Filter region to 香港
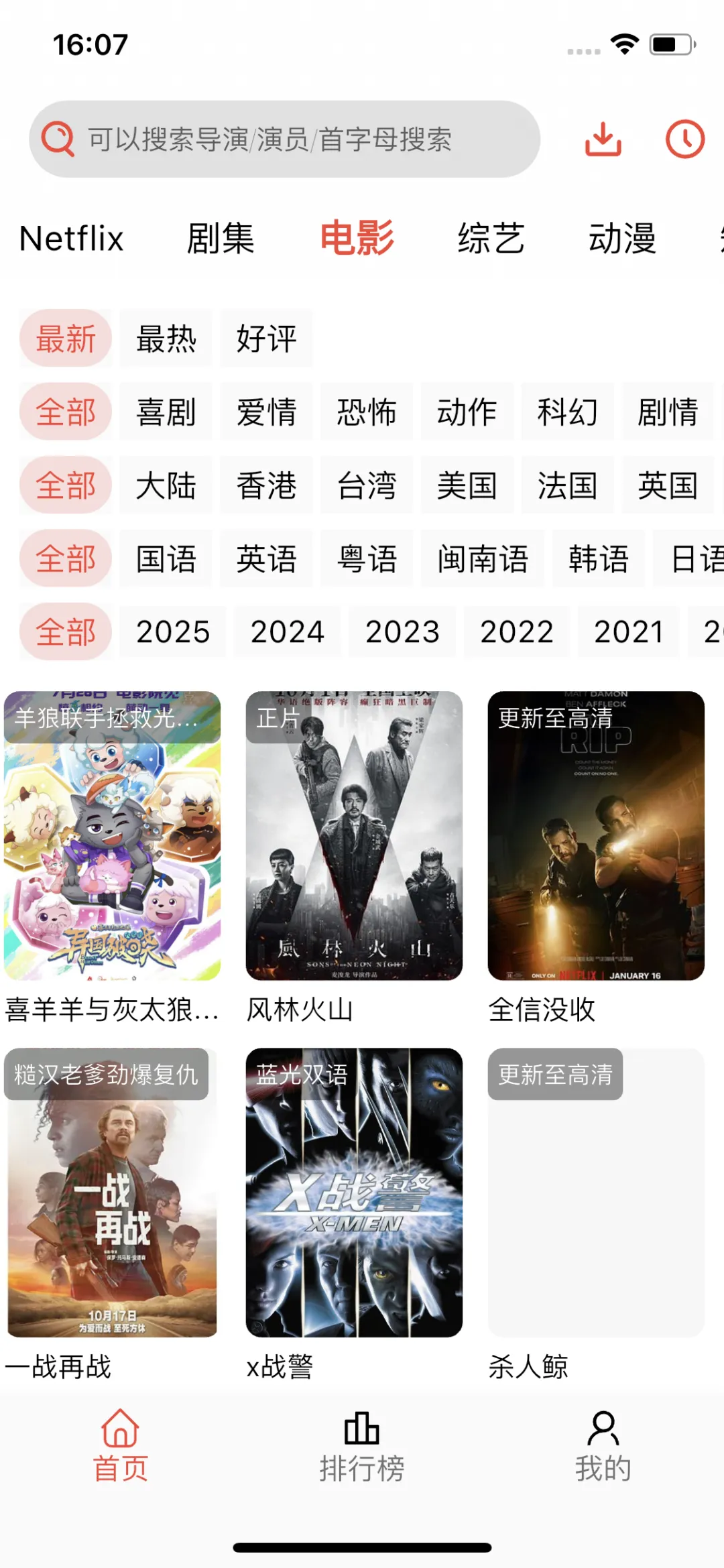The height and width of the screenshot is (1568, 724). tap(266, 485)
